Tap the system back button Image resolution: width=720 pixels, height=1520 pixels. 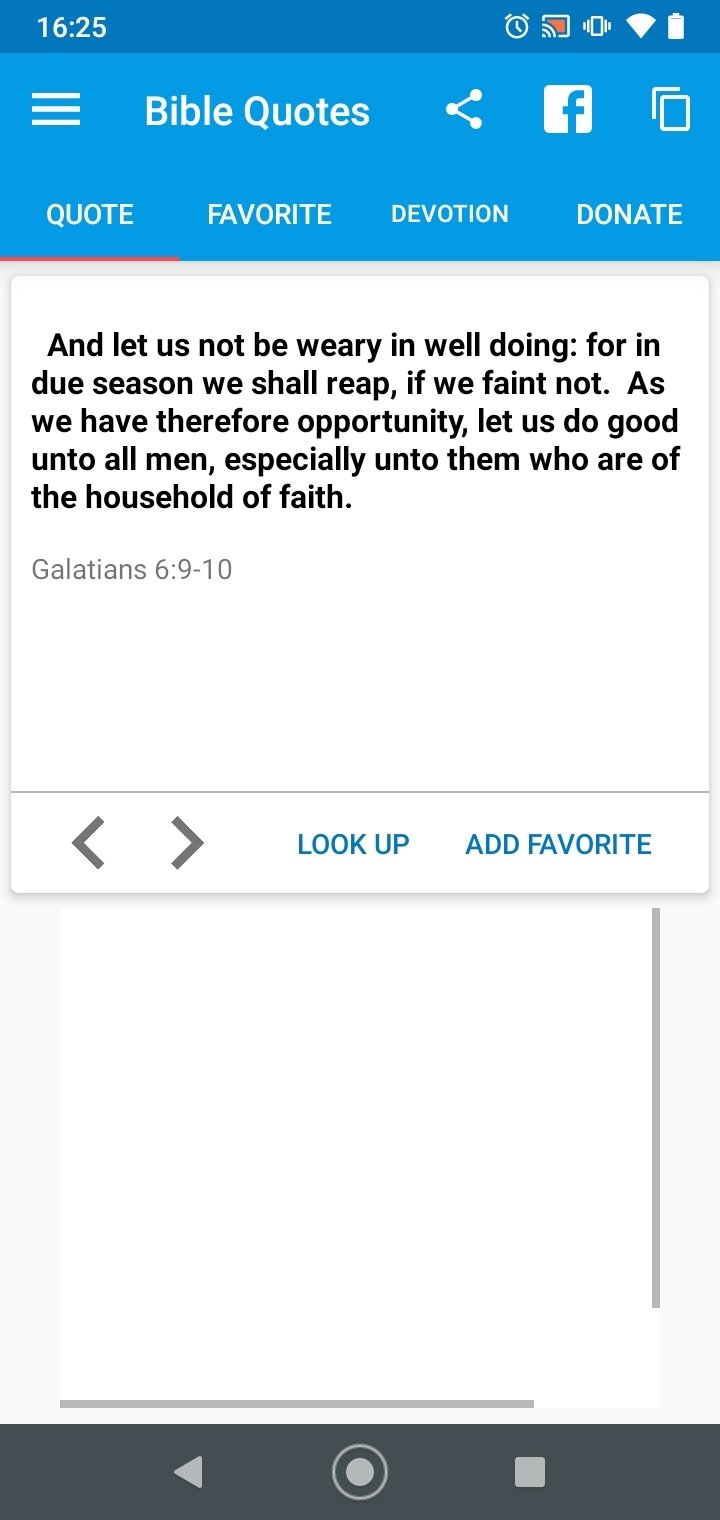point(189,1472)
